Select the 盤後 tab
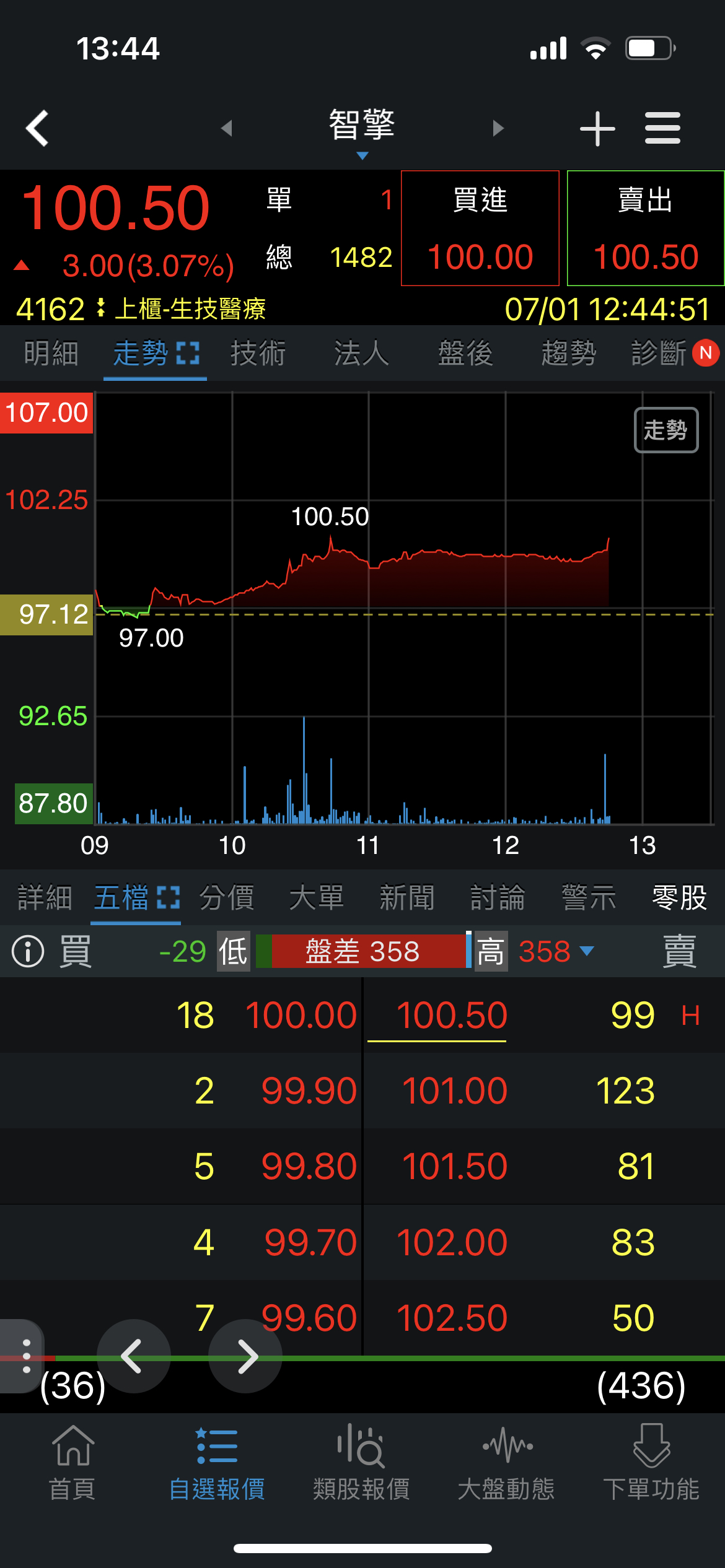This screenshot has height=1568, width=725. click(x=465, y=354)
